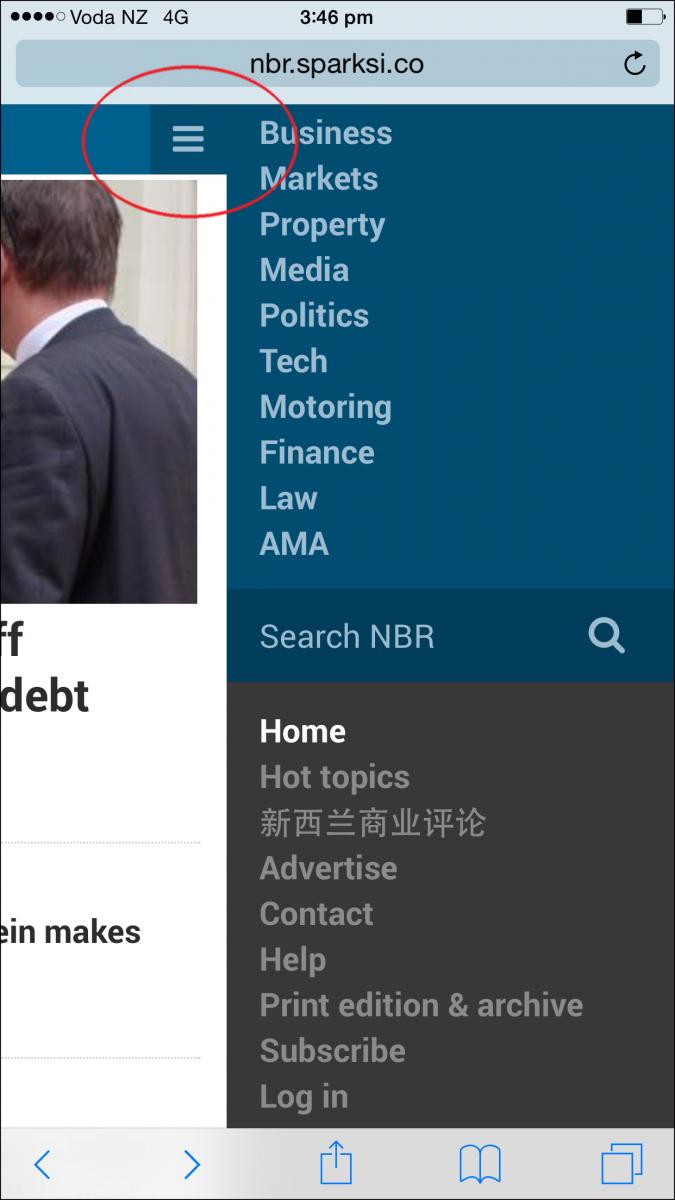Open the Advertise page

pos(328,868)
